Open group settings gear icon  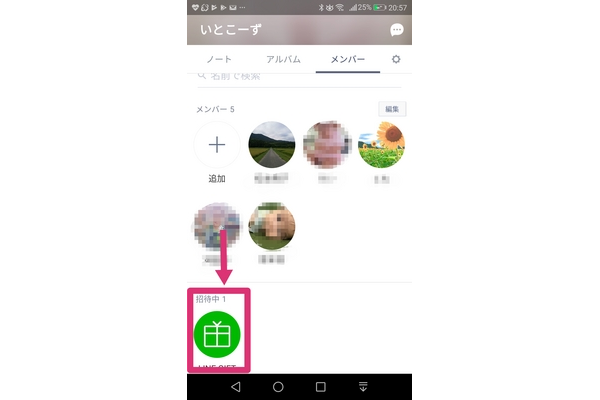[x=396, y=60]
